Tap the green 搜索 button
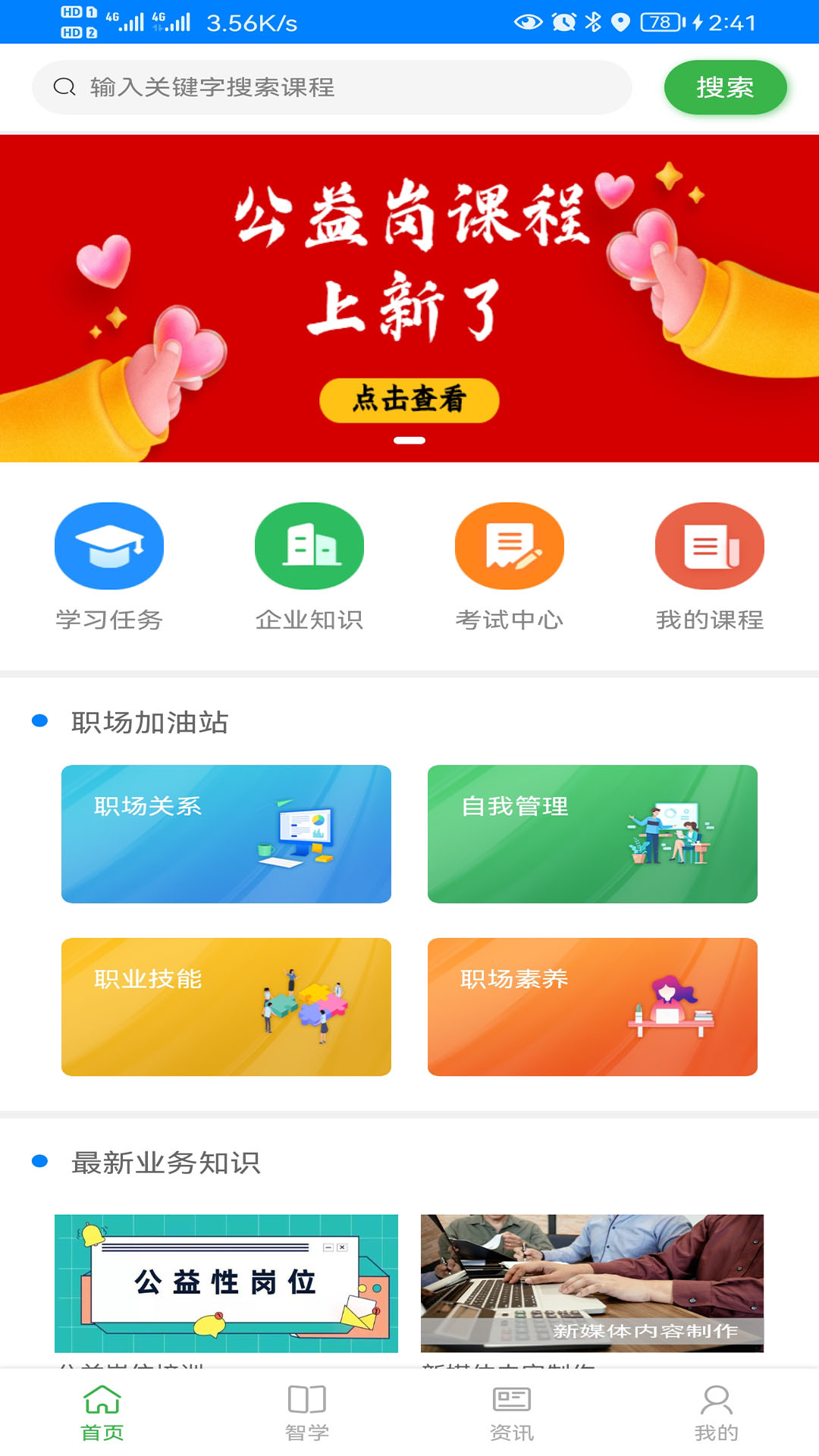This screenshot has width=819, height=1456. (725, 87)
